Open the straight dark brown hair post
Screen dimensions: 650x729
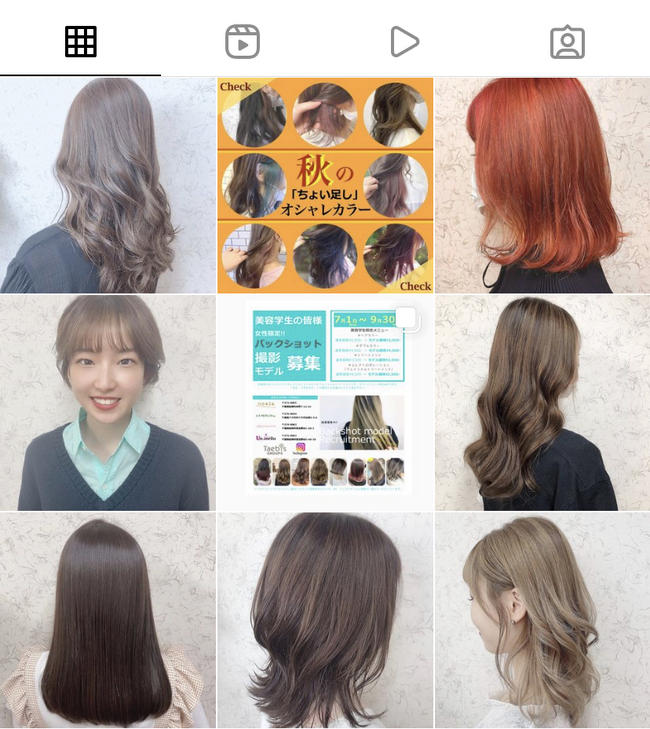[x=107, y=620]
